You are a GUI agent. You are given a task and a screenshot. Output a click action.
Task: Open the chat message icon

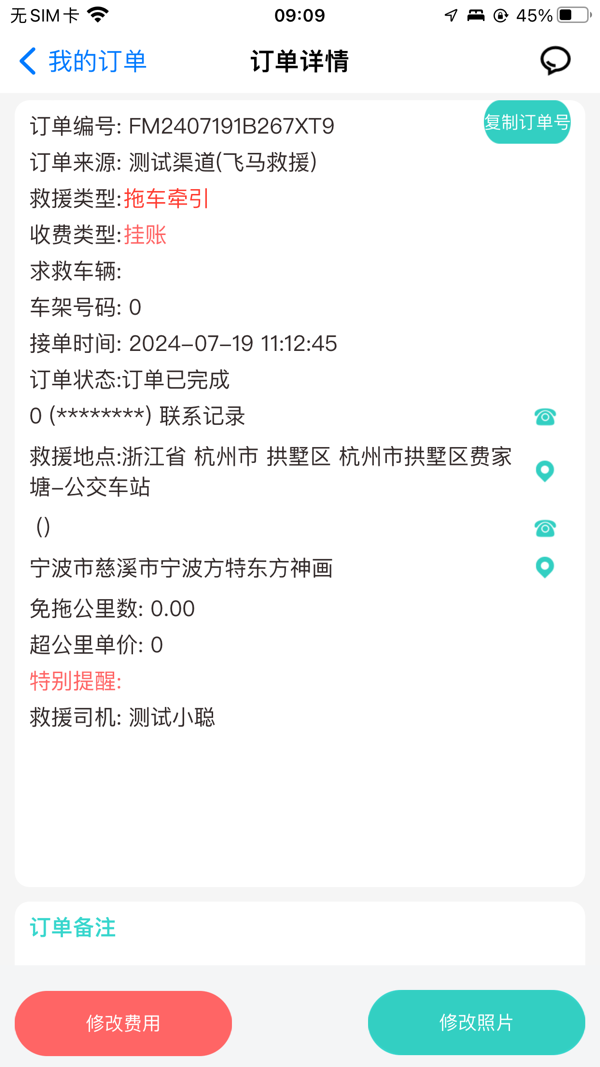555,61
